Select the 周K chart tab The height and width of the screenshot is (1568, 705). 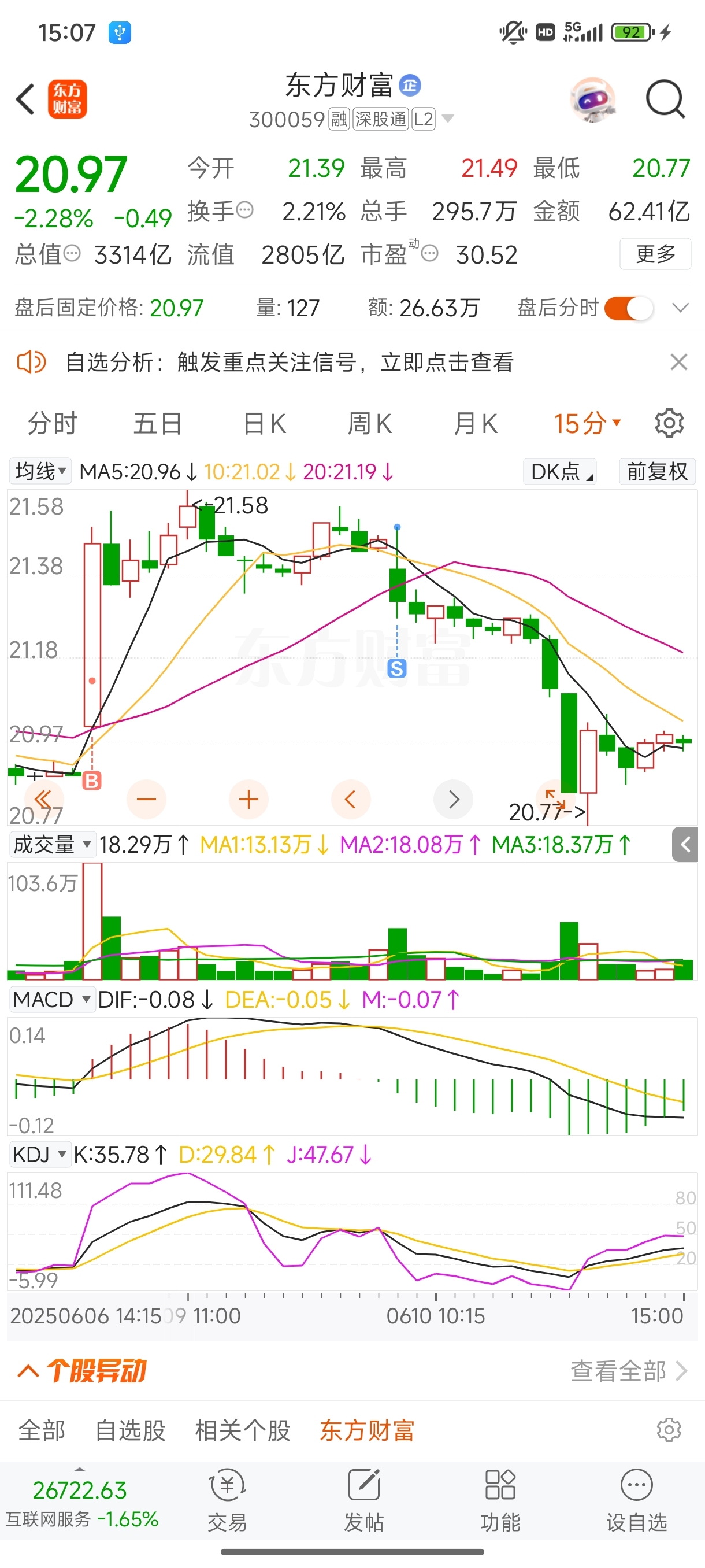369,423
